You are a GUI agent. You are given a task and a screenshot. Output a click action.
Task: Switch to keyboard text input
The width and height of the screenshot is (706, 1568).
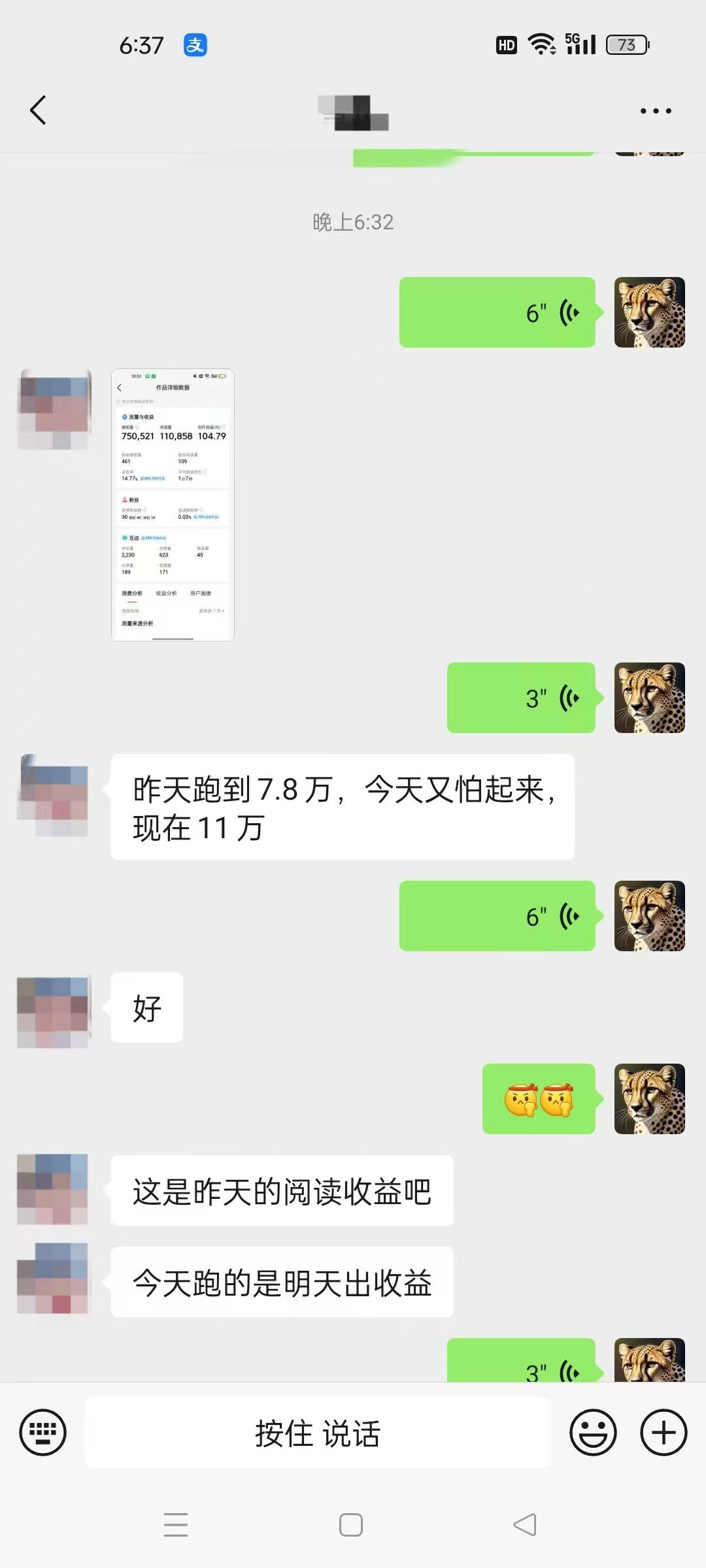coord(43,1432)
